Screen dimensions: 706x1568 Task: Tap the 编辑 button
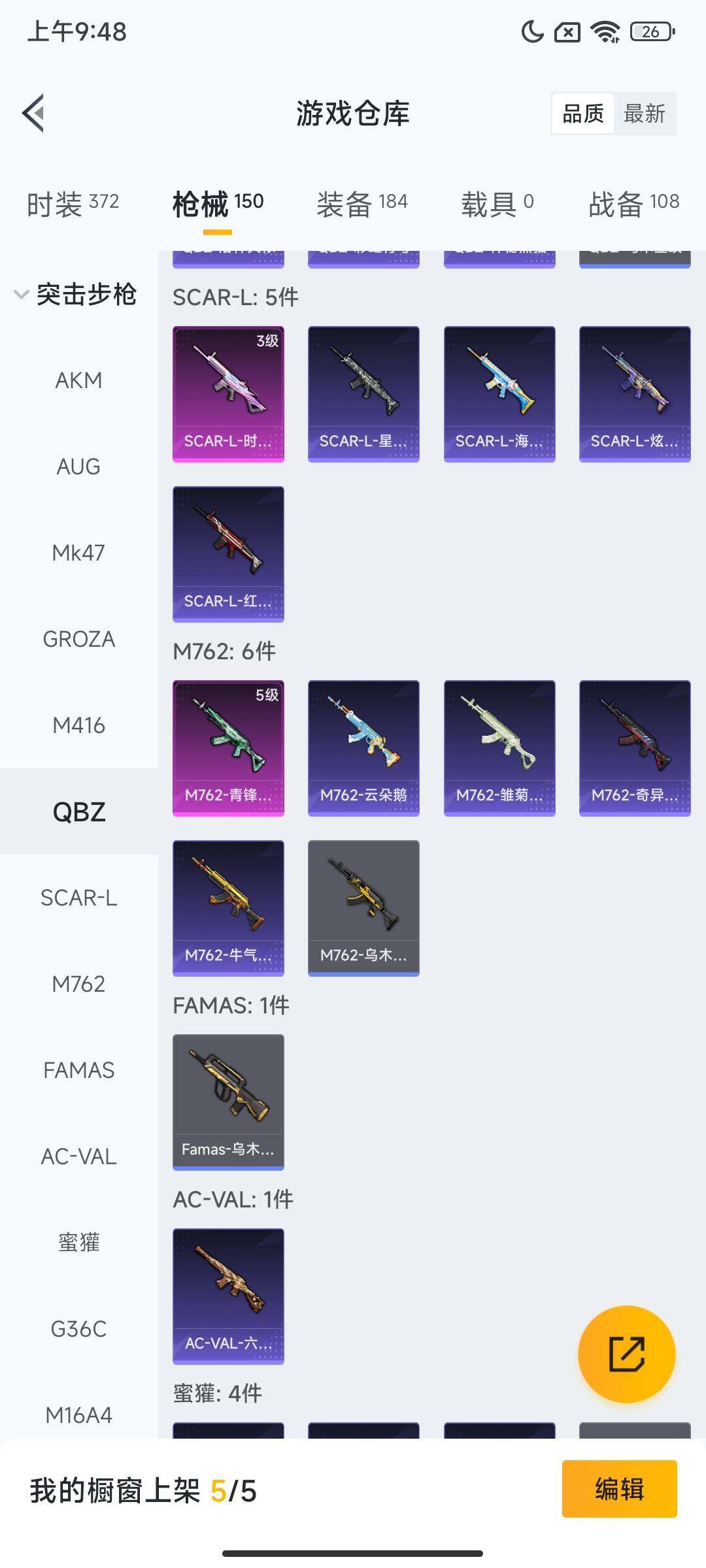[619, 1489]
